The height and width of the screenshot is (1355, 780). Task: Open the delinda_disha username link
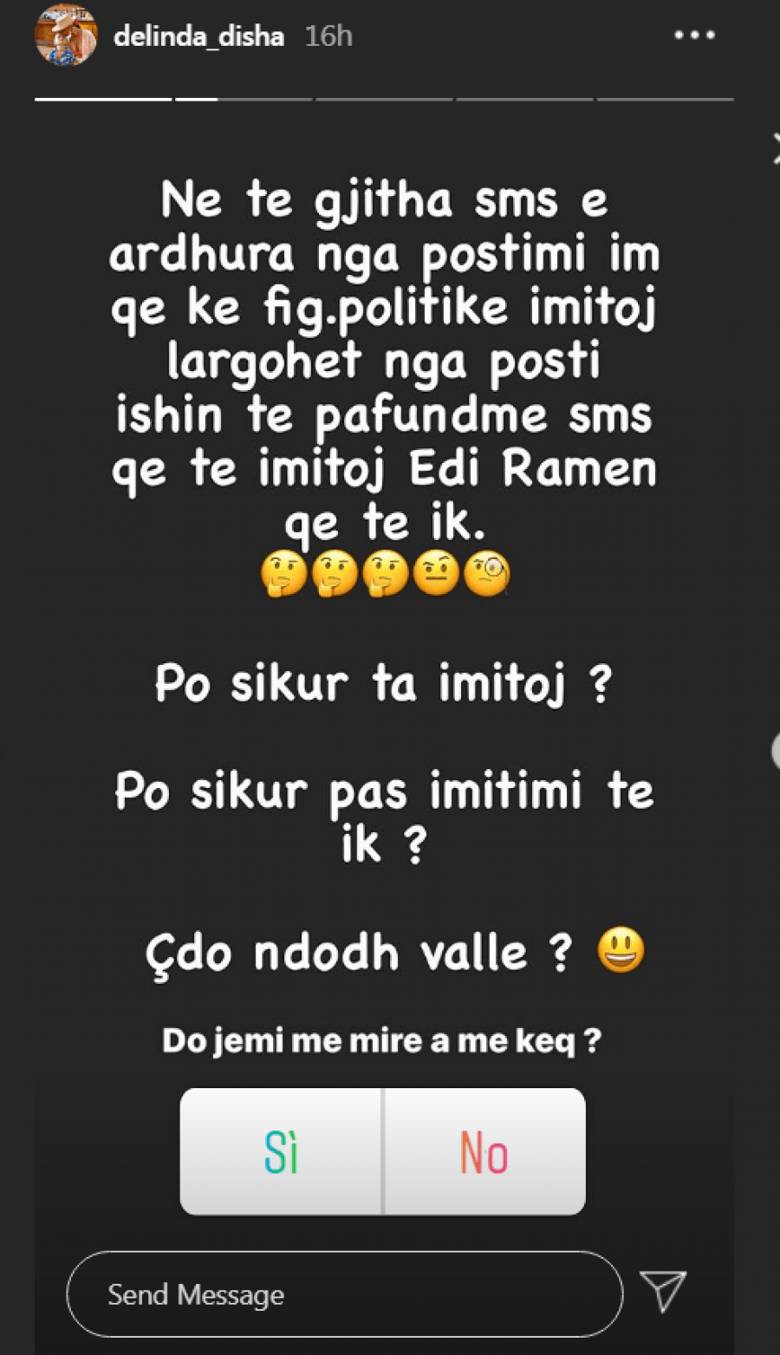click(x=199, y=37)
